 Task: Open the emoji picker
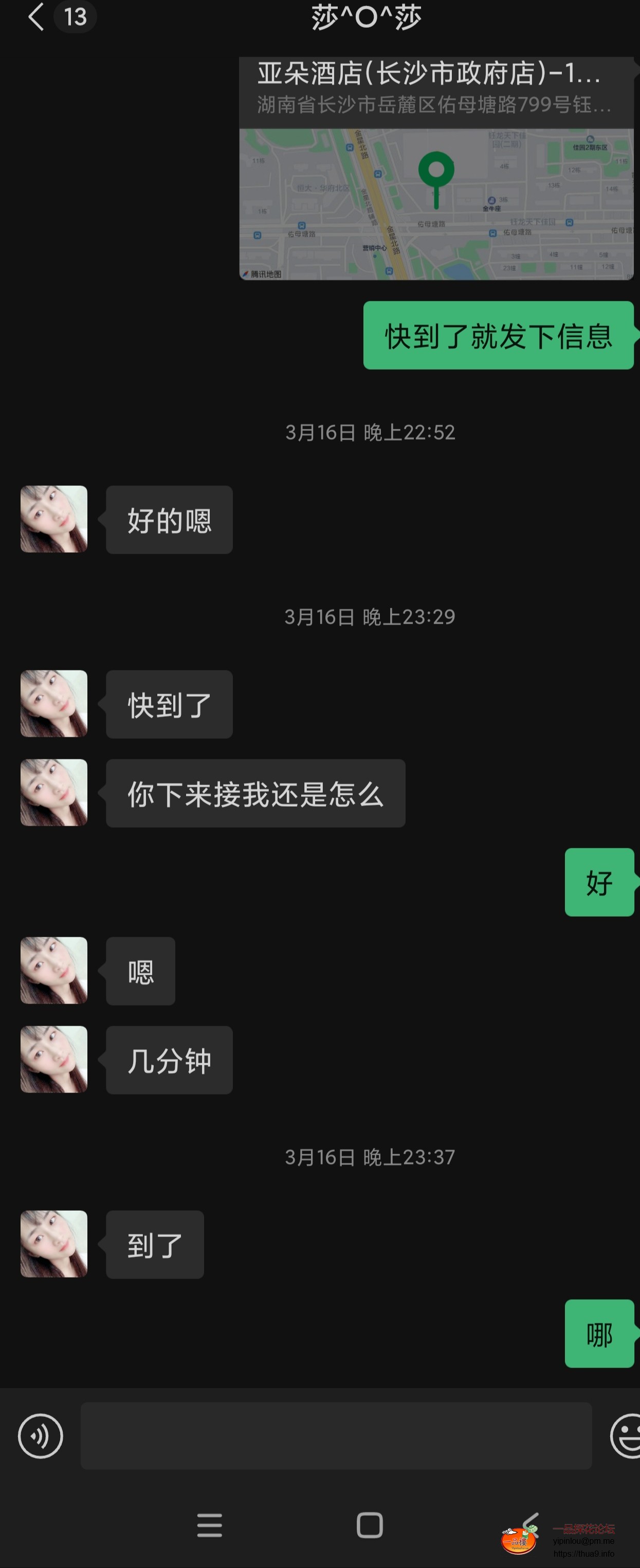tap(627, 1436)
